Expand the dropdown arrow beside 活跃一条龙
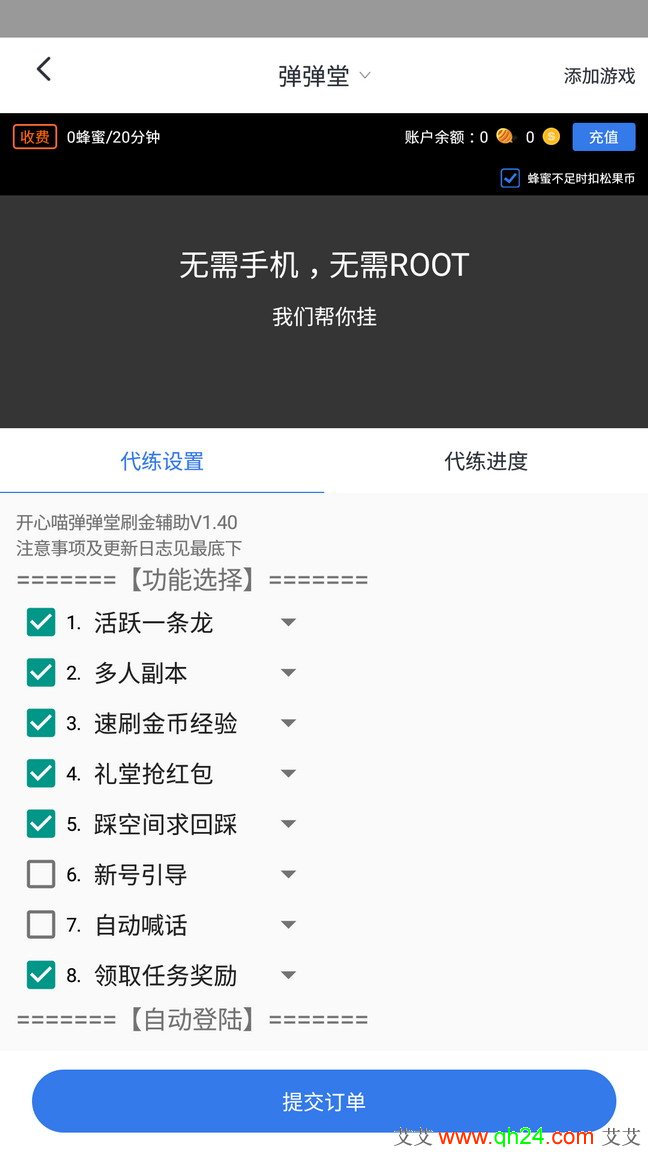The image size is (648, 1152). [288, 623]
